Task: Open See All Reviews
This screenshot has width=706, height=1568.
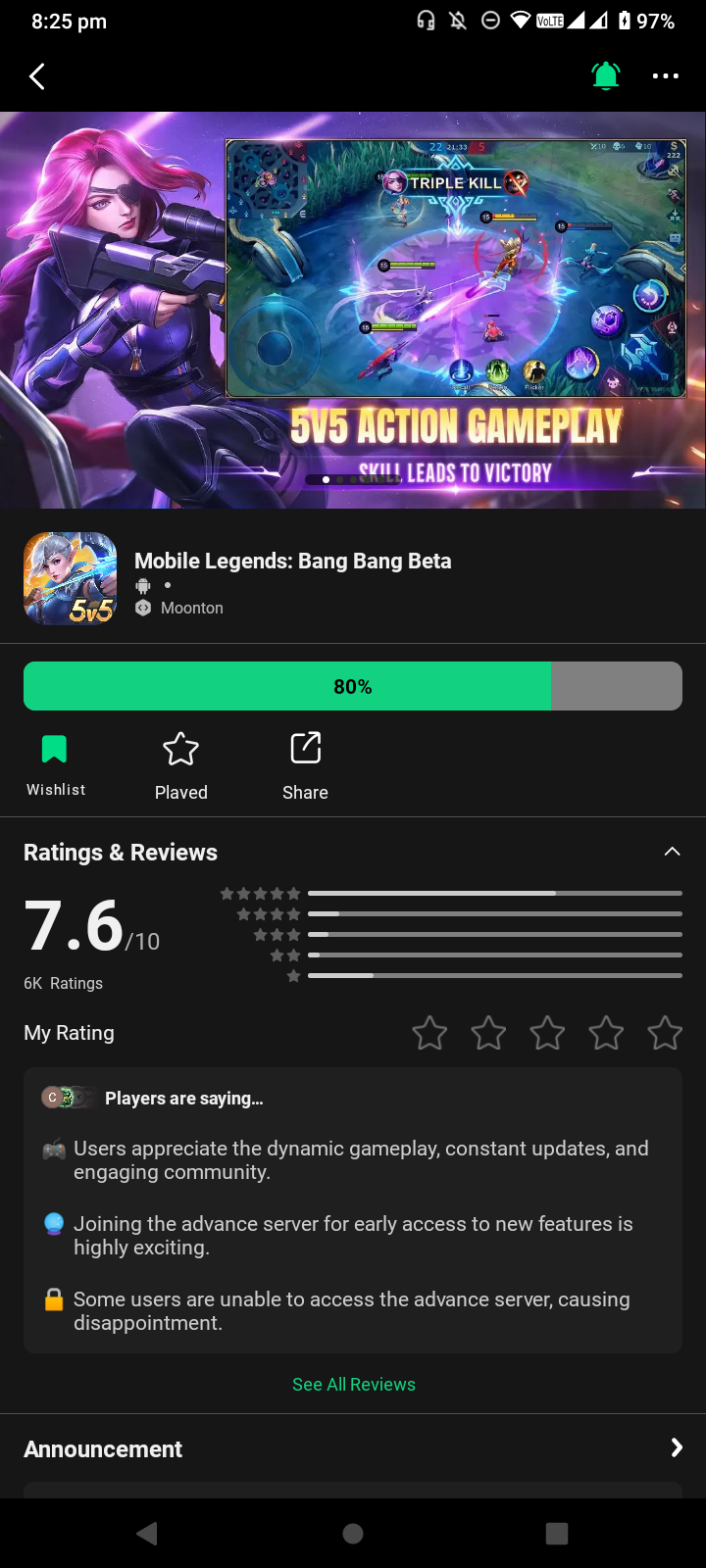Action: coord(353,1384)
